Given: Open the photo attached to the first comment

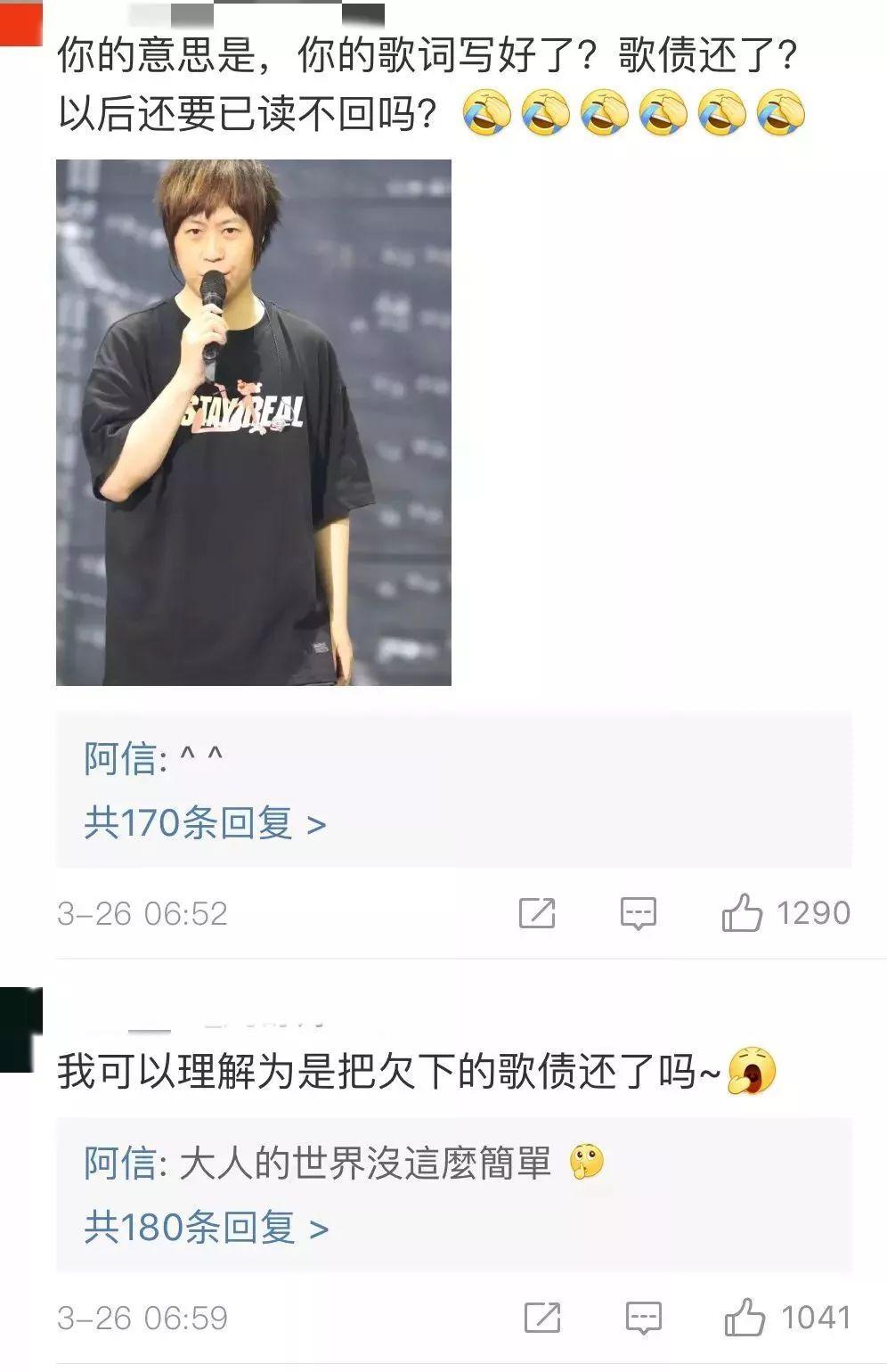Looking at the screenshot, I should pos(254,422).
